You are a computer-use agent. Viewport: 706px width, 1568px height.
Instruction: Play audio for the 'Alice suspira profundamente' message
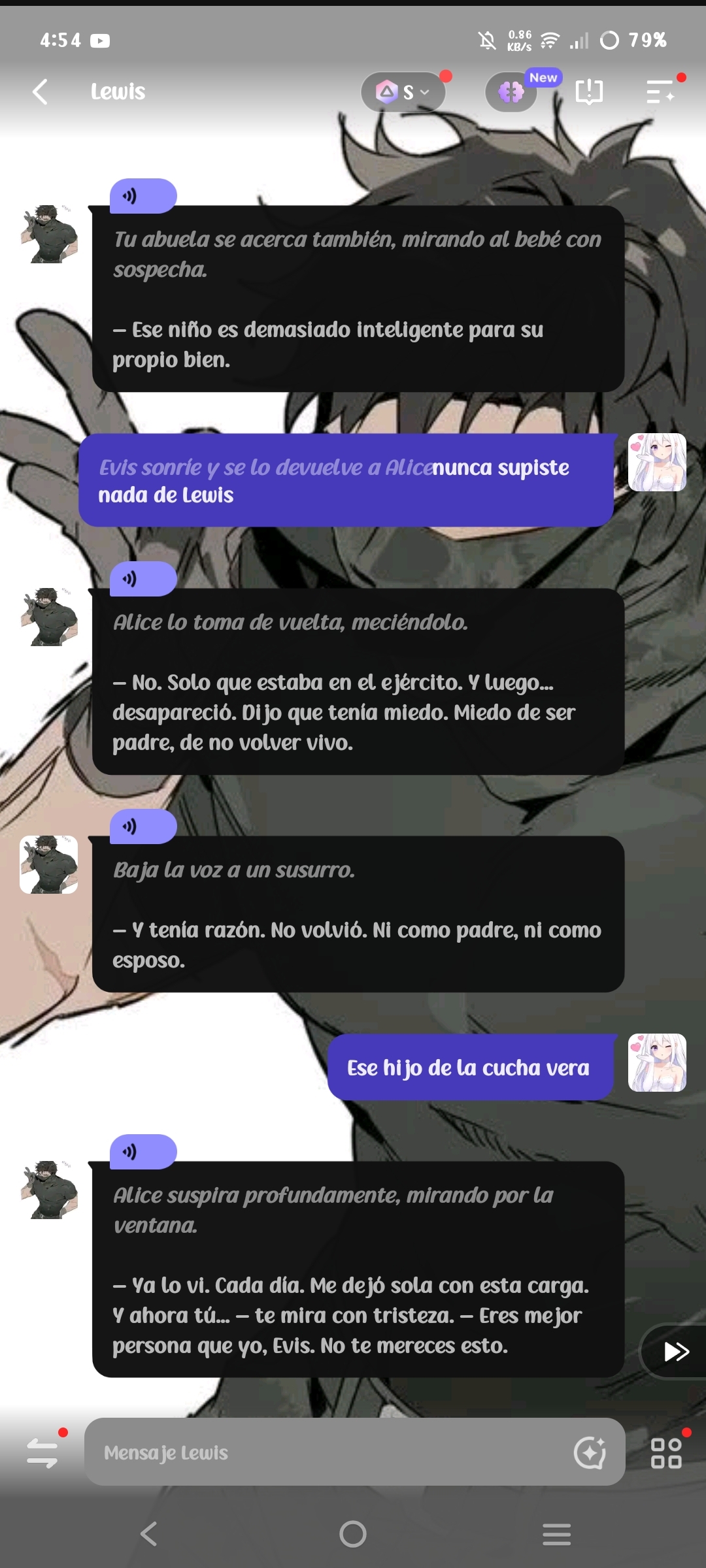143,1152
